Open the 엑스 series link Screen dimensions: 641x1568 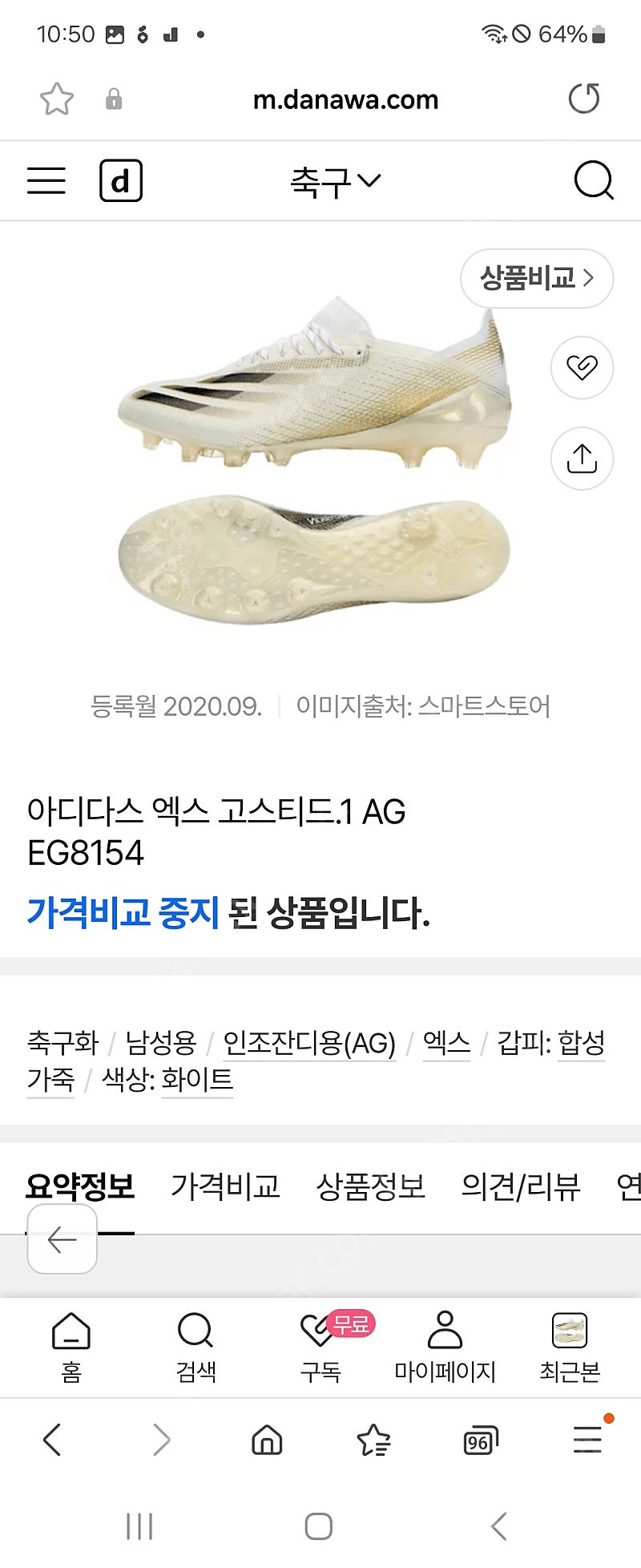446,1043
